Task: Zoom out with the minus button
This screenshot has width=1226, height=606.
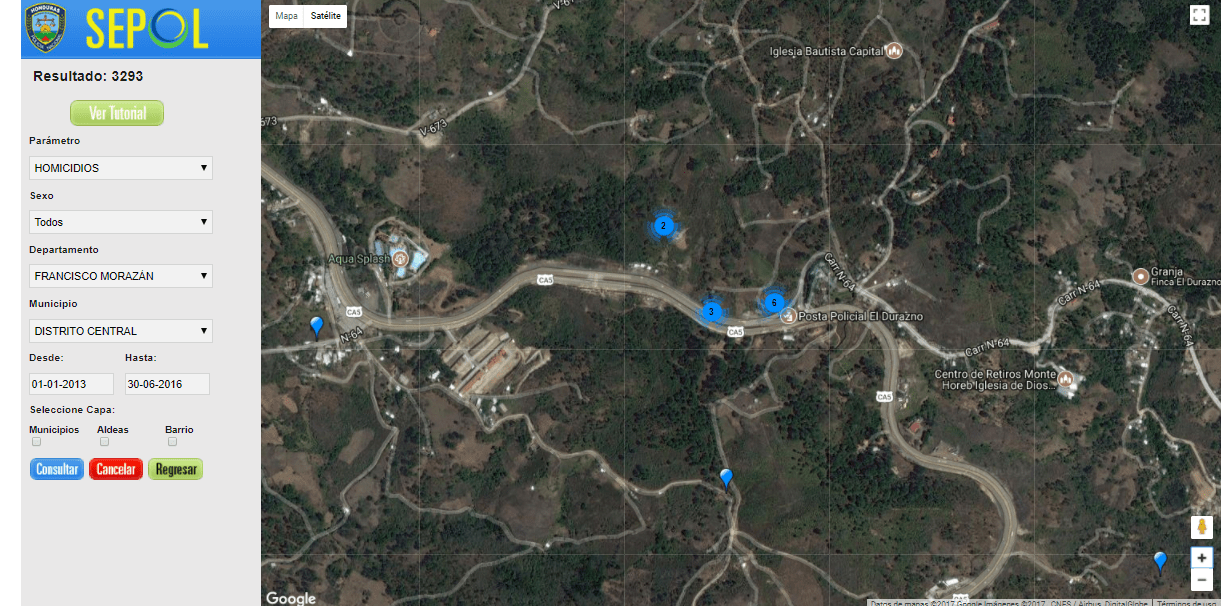Action: [1201, 580]
